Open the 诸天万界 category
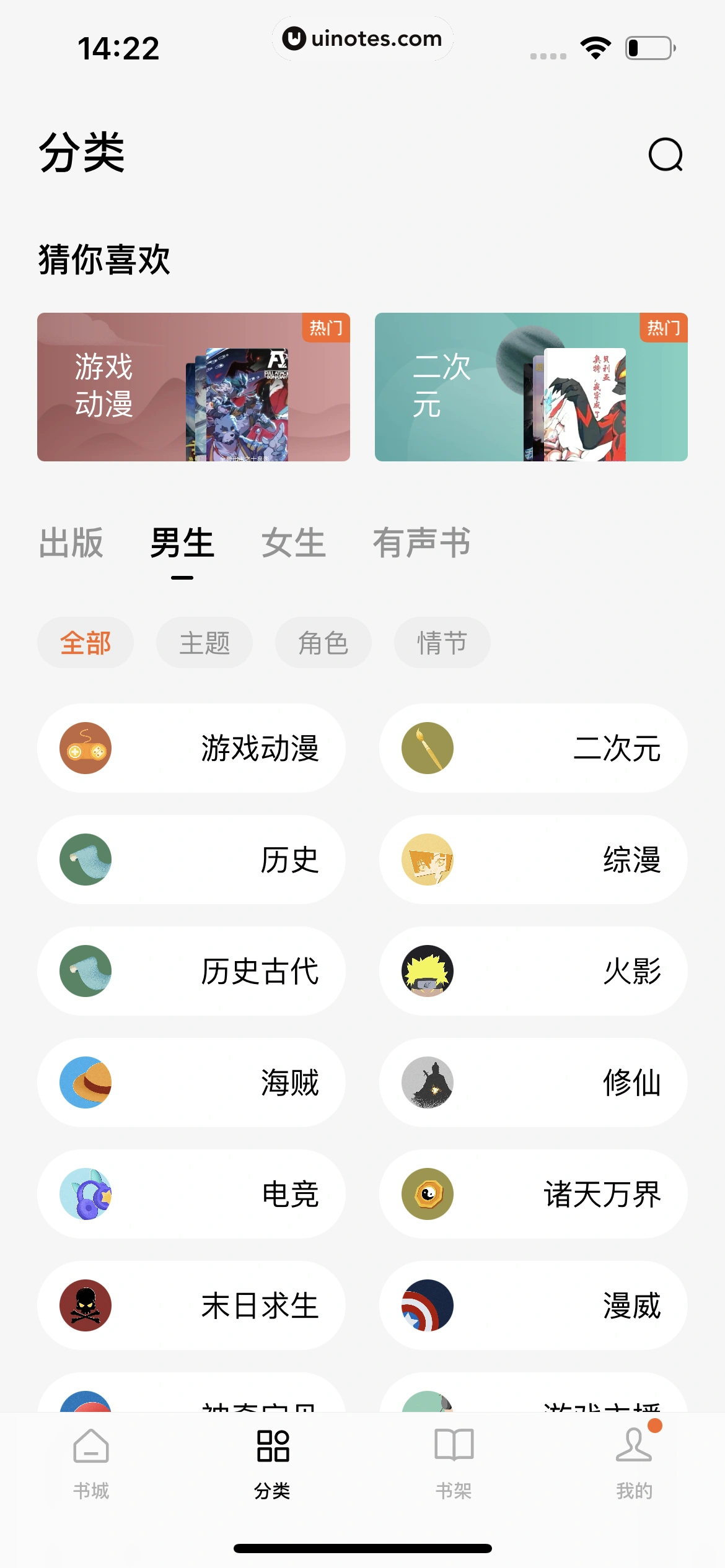Viewport: 725px width, 1568px height. point(533,1194)
